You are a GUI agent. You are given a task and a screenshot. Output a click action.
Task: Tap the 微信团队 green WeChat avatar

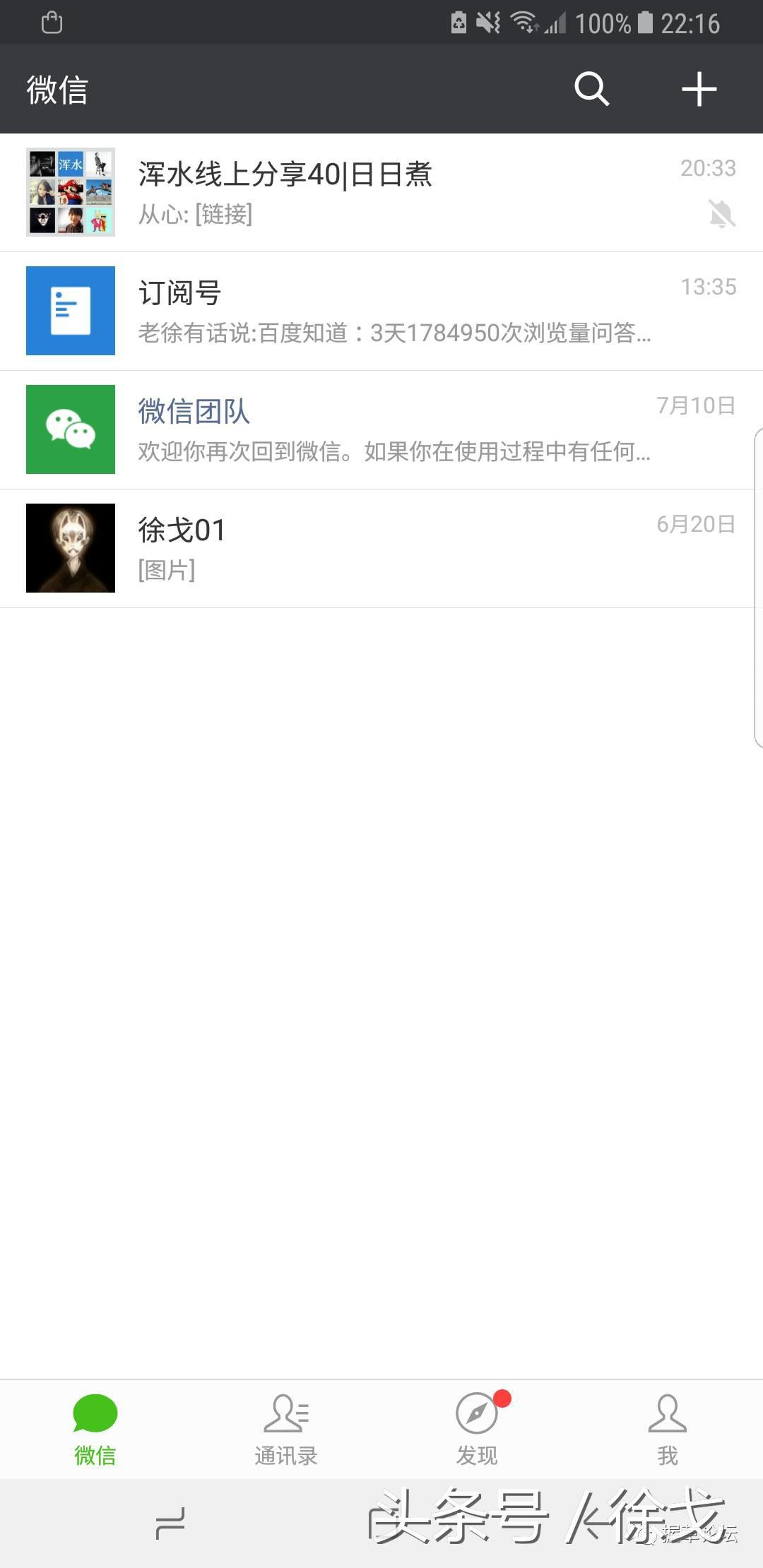70,429
